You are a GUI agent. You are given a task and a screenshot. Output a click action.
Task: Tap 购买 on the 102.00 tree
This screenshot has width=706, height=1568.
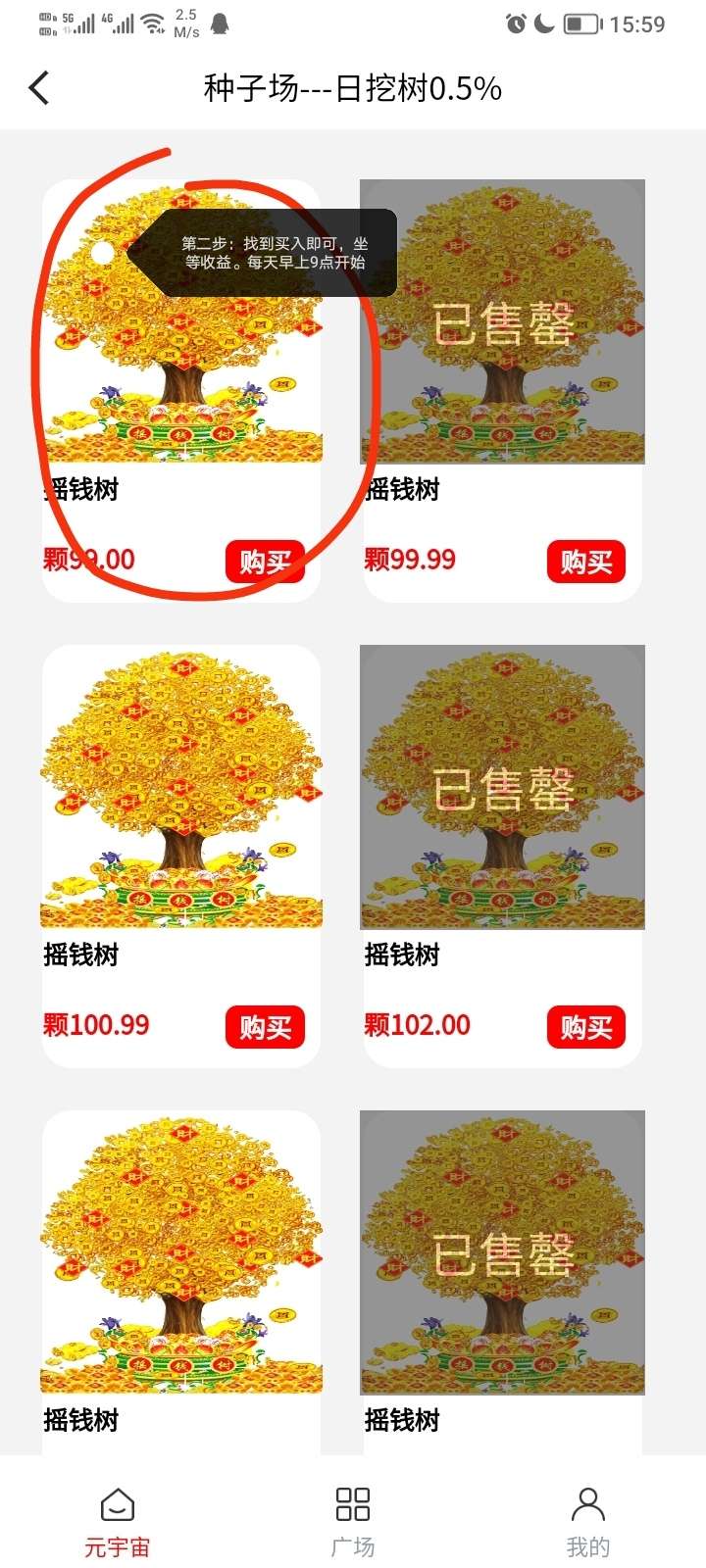point(585,1027)
